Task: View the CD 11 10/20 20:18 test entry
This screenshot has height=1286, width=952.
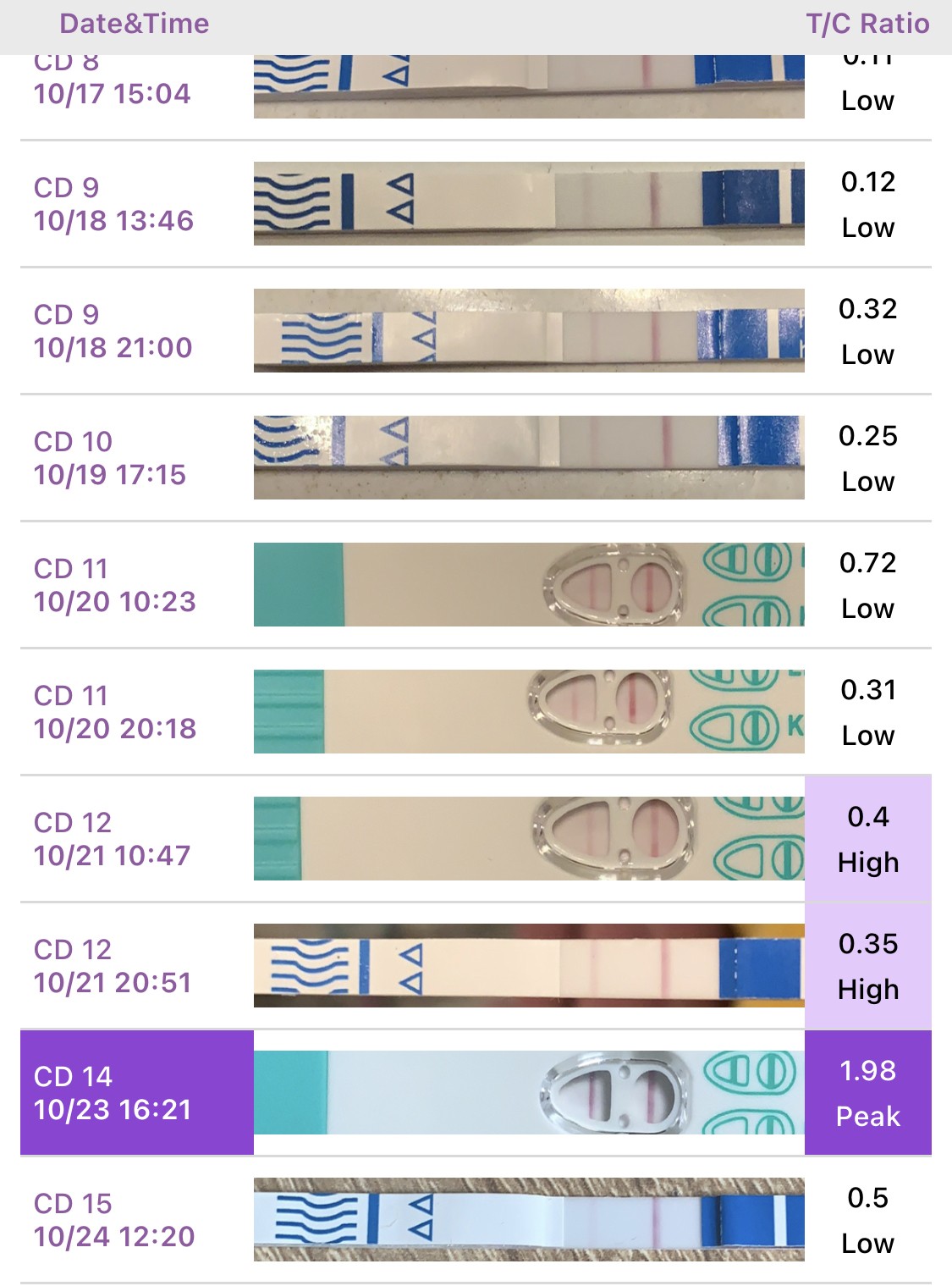Action: (x=474, y=712)
